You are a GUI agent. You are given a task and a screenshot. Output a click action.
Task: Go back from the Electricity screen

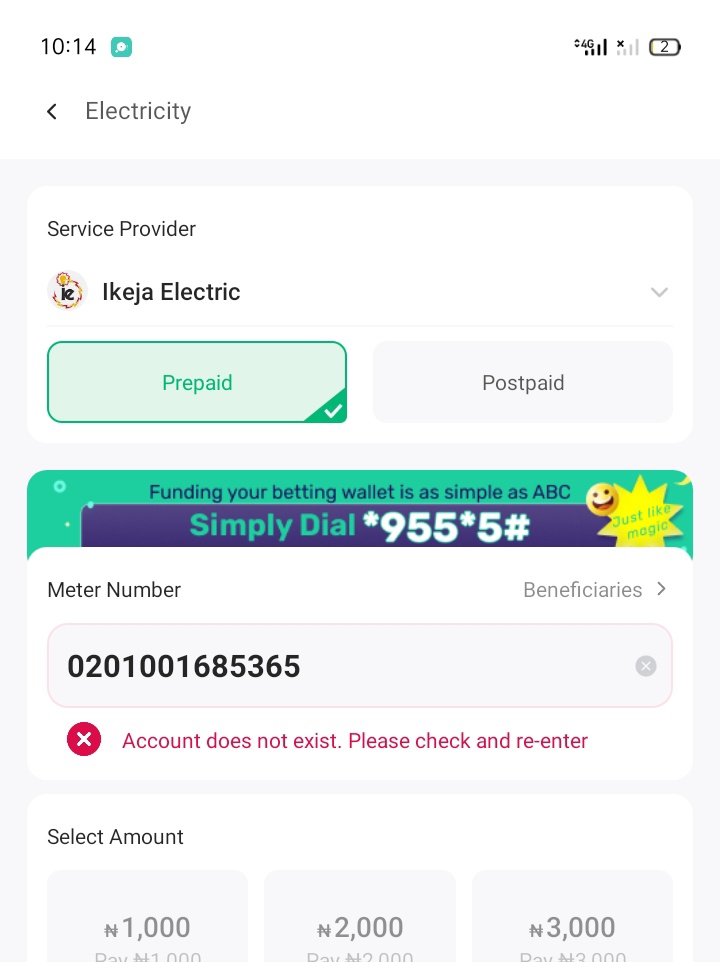pos(52,111)
